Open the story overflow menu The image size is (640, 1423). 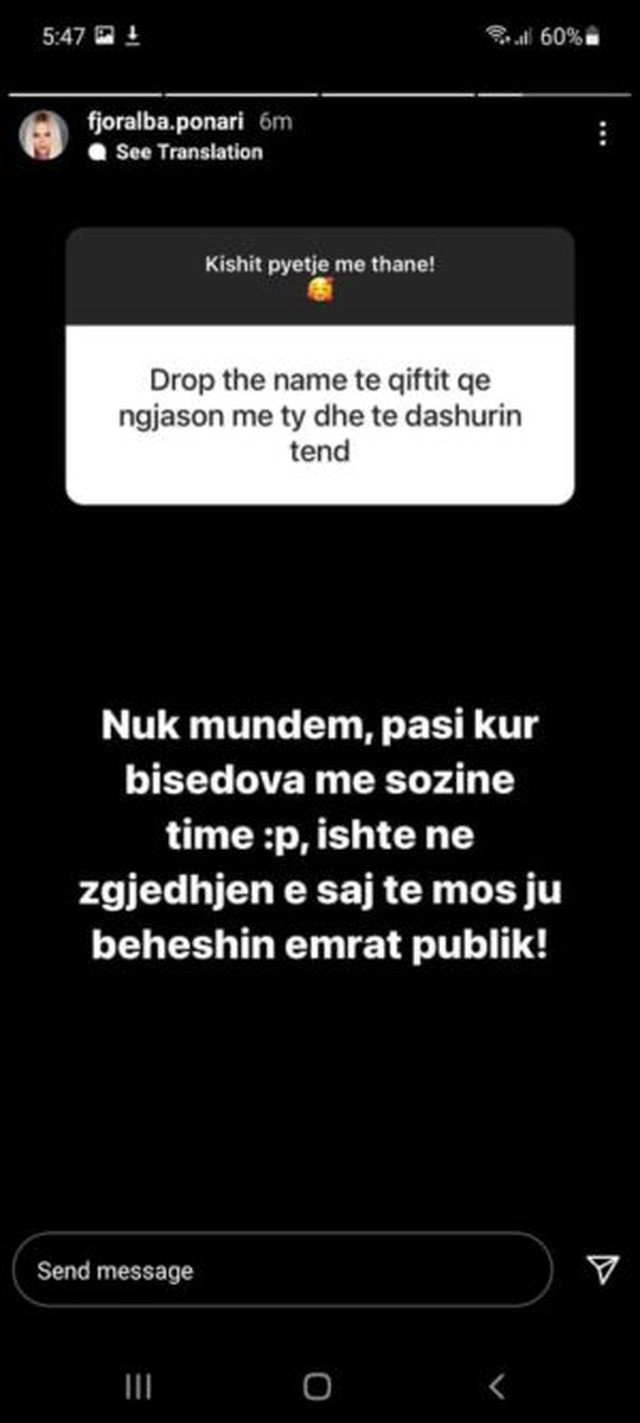coord(602,135)
